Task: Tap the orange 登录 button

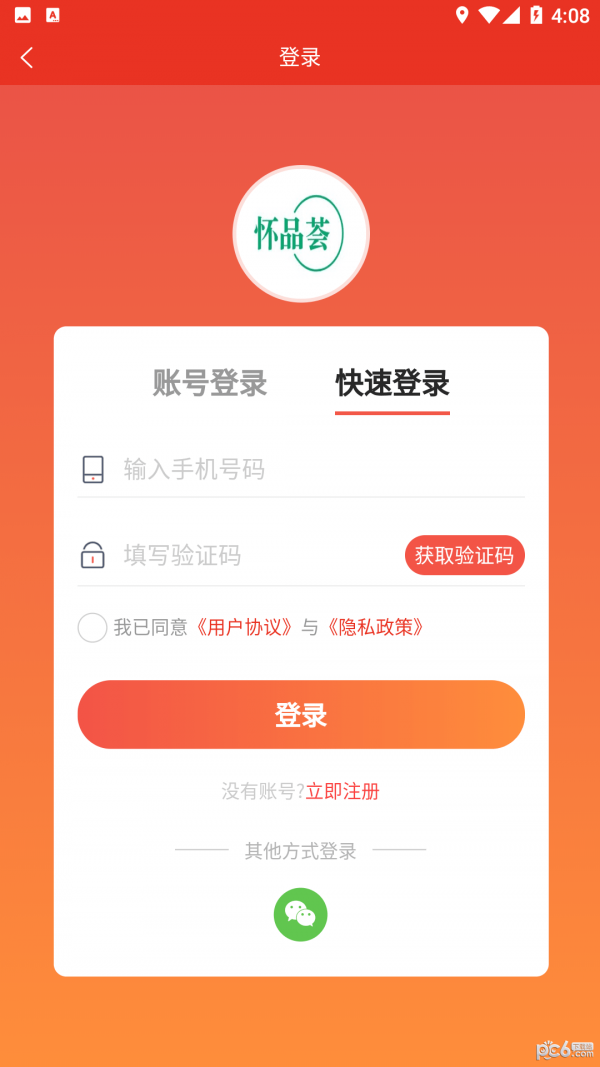Action: 301,715
